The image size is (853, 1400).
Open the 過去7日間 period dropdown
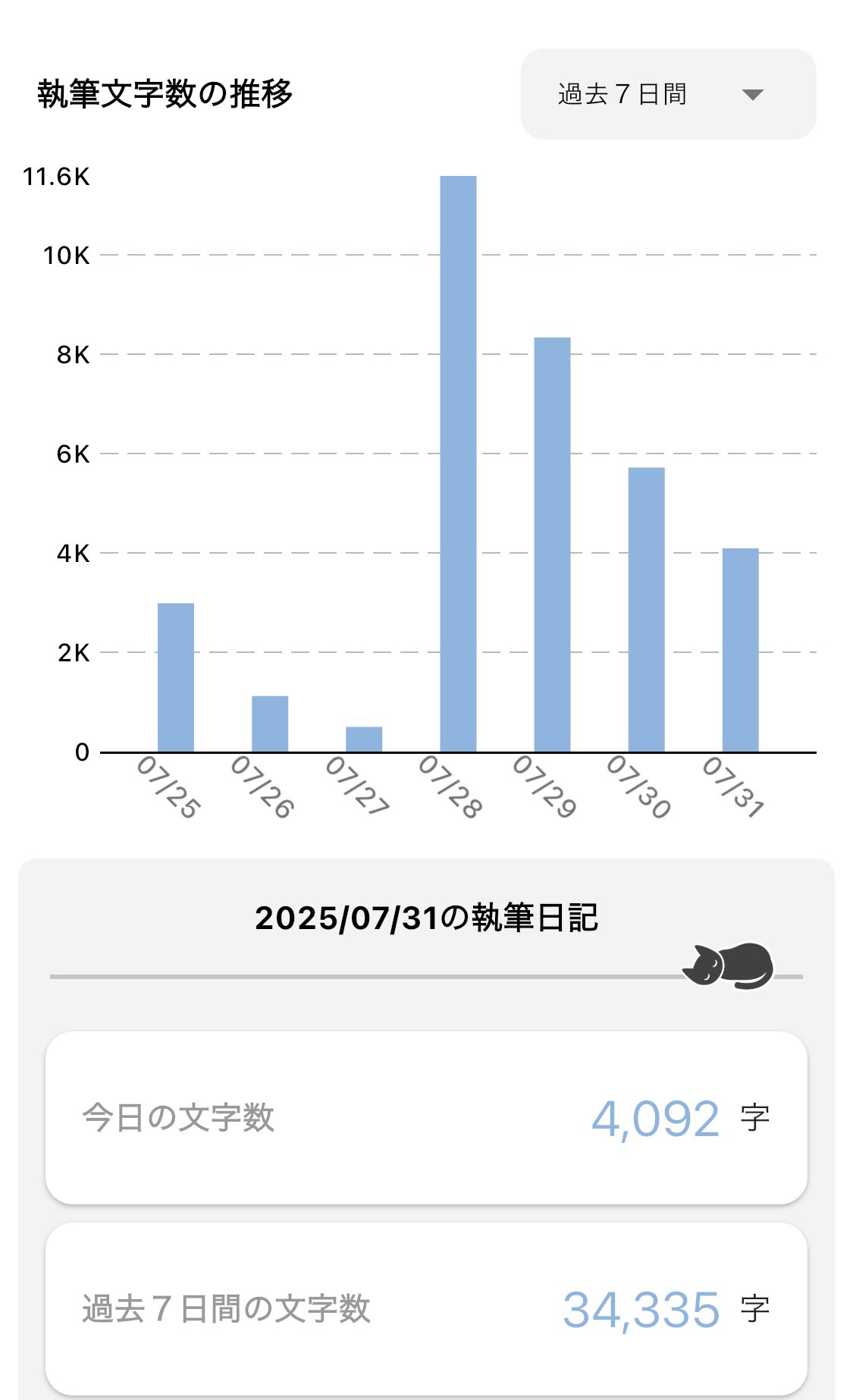point(667,94)
